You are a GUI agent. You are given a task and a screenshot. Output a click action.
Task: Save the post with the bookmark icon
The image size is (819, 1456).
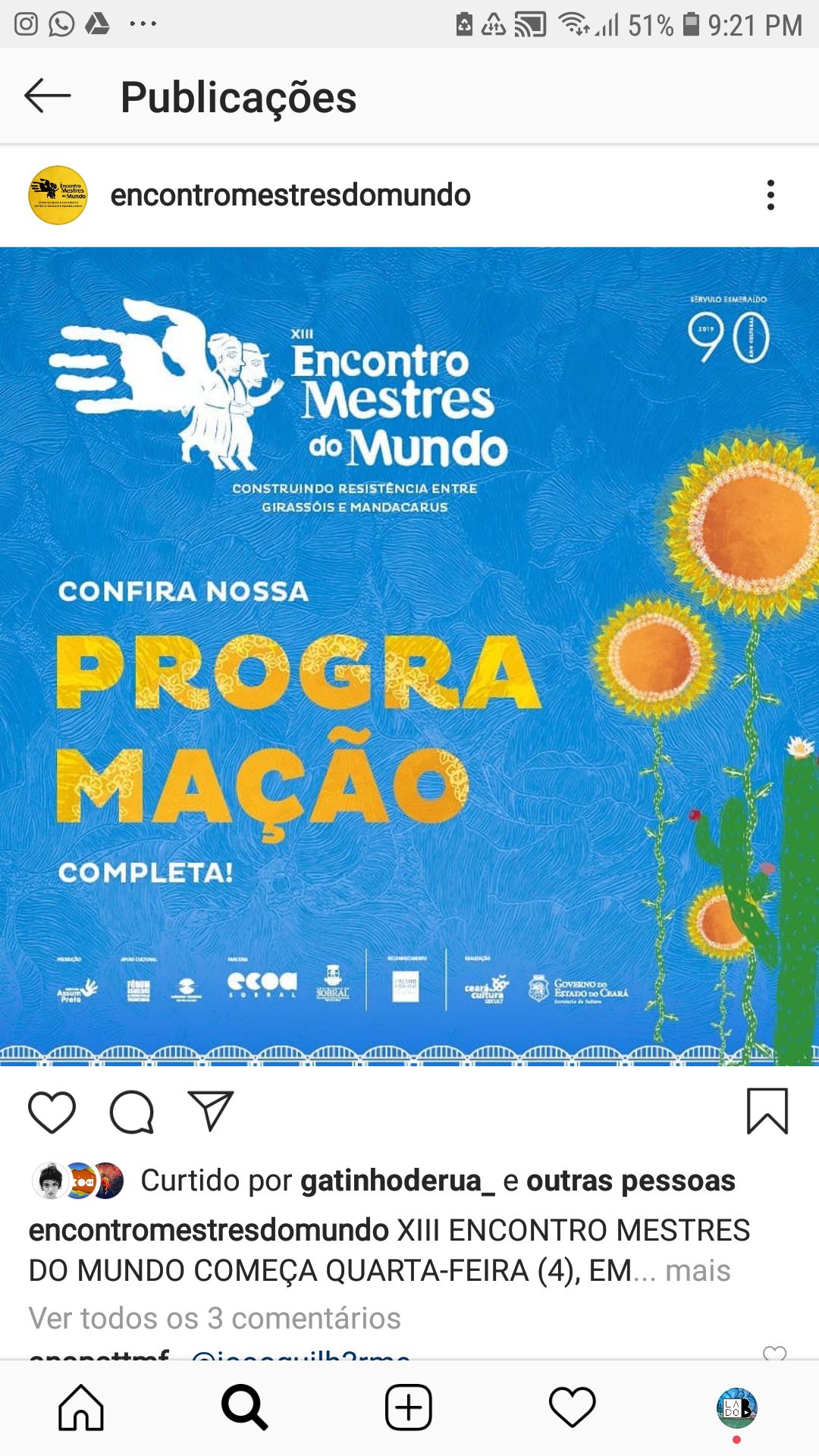767,1111
